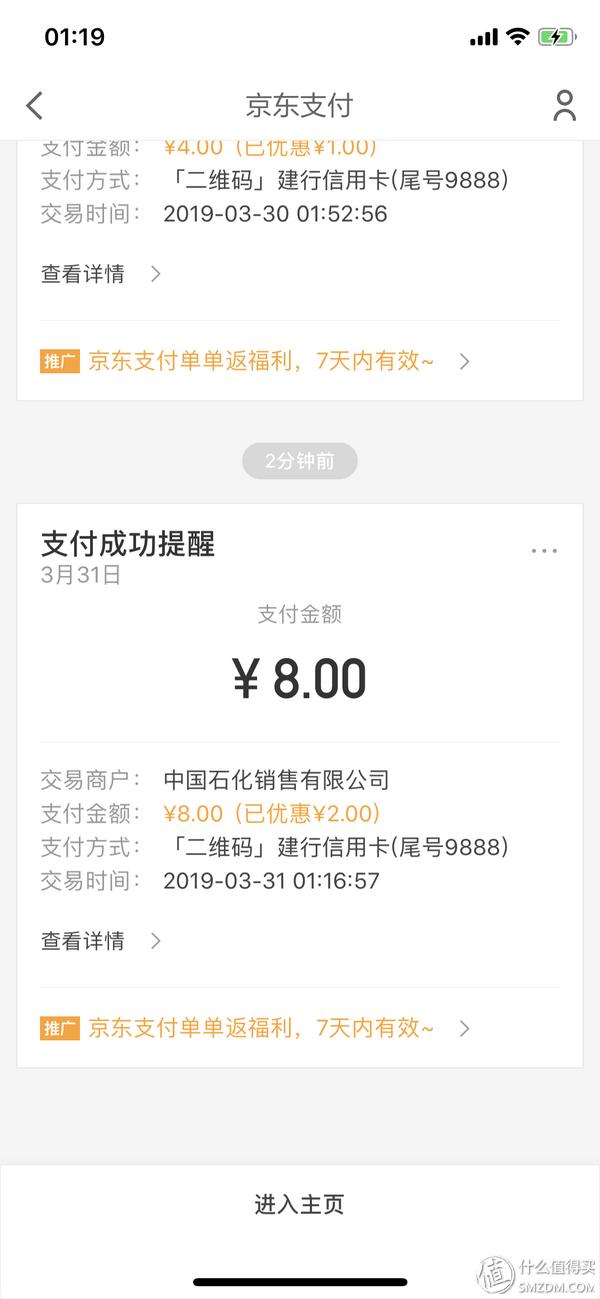Open the three-dot menu on the ¥8.00 payment card

click(544, 550)
